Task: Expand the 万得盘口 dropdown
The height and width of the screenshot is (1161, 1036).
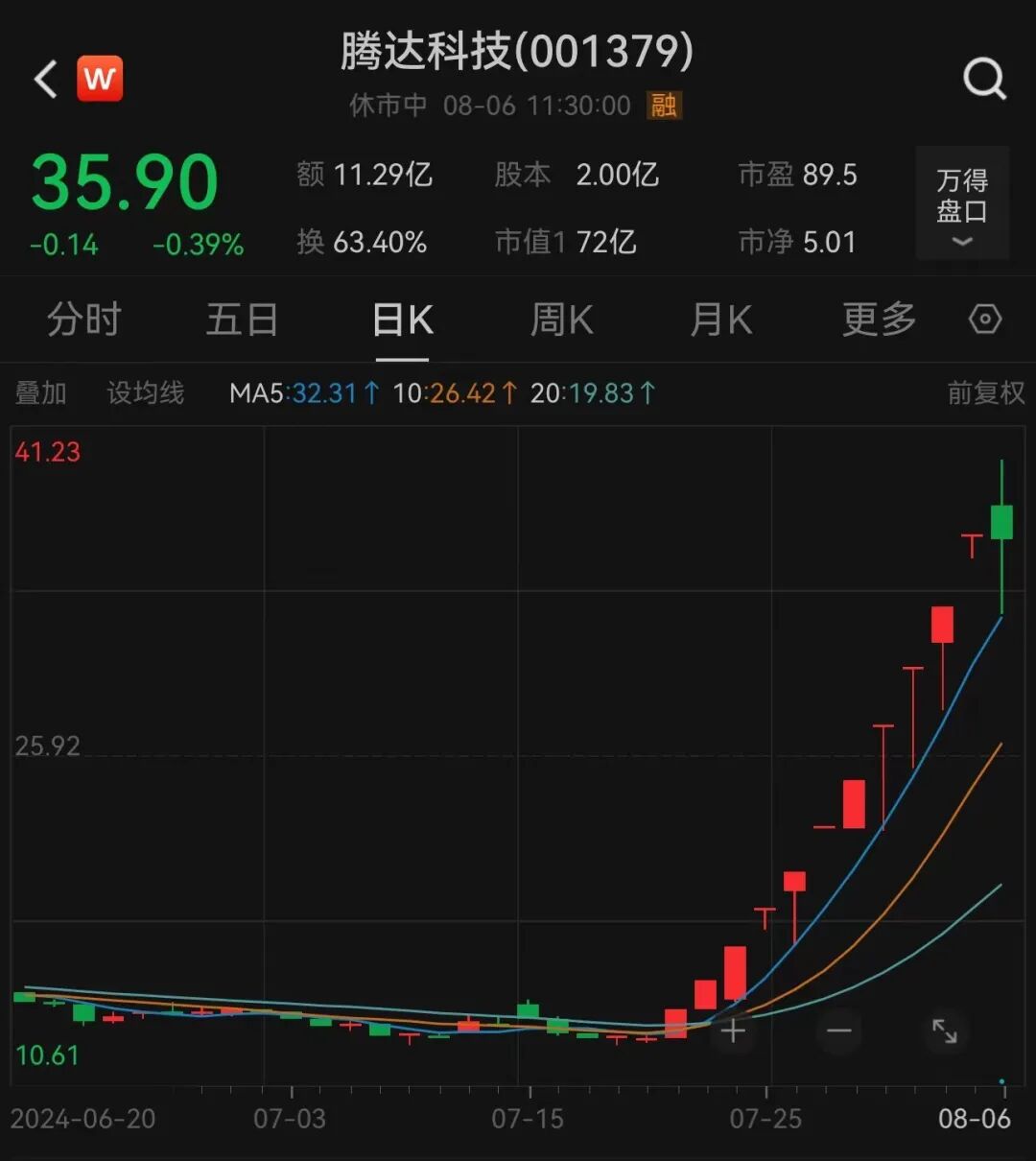Action: 962,203
